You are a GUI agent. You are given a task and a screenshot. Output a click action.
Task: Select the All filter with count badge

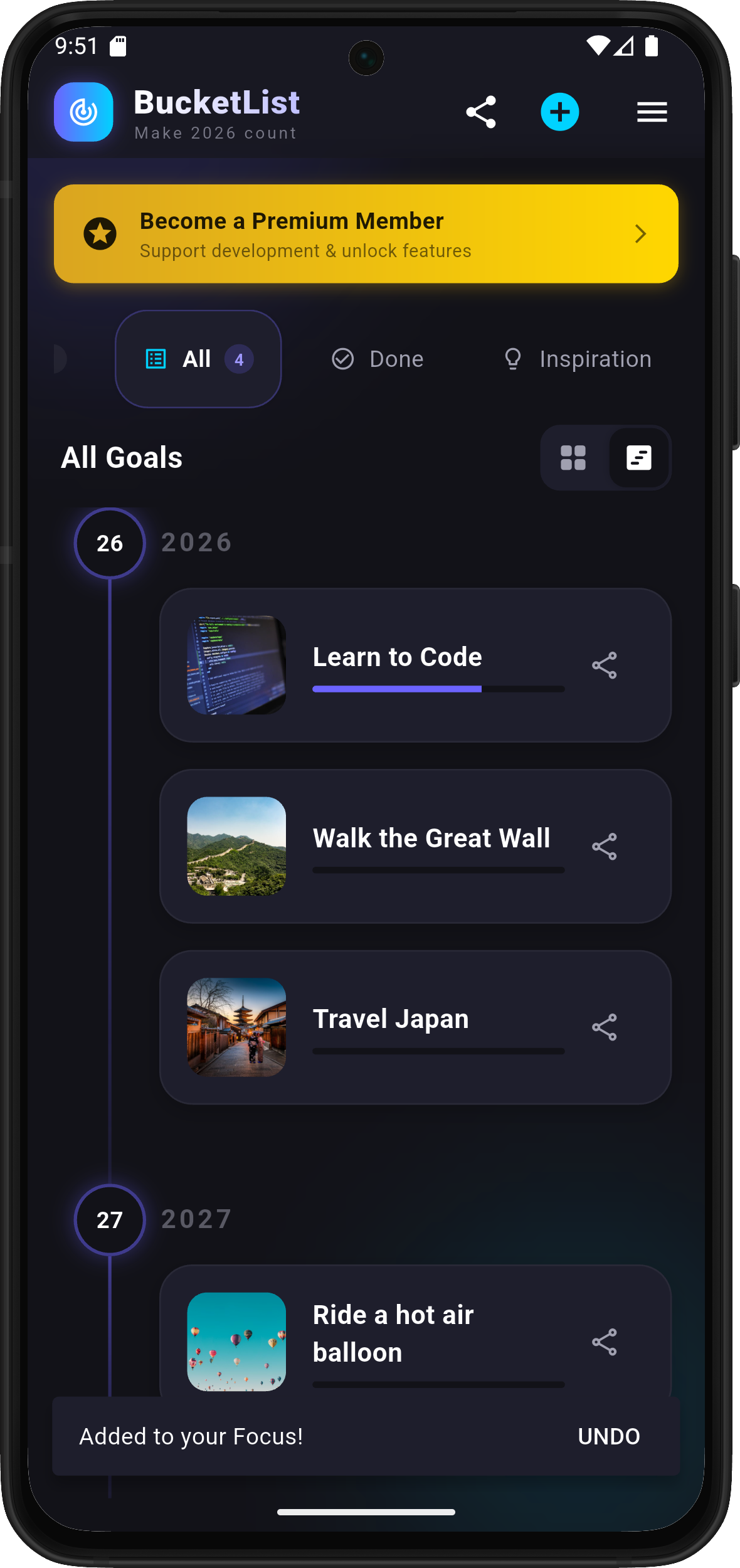198,358
